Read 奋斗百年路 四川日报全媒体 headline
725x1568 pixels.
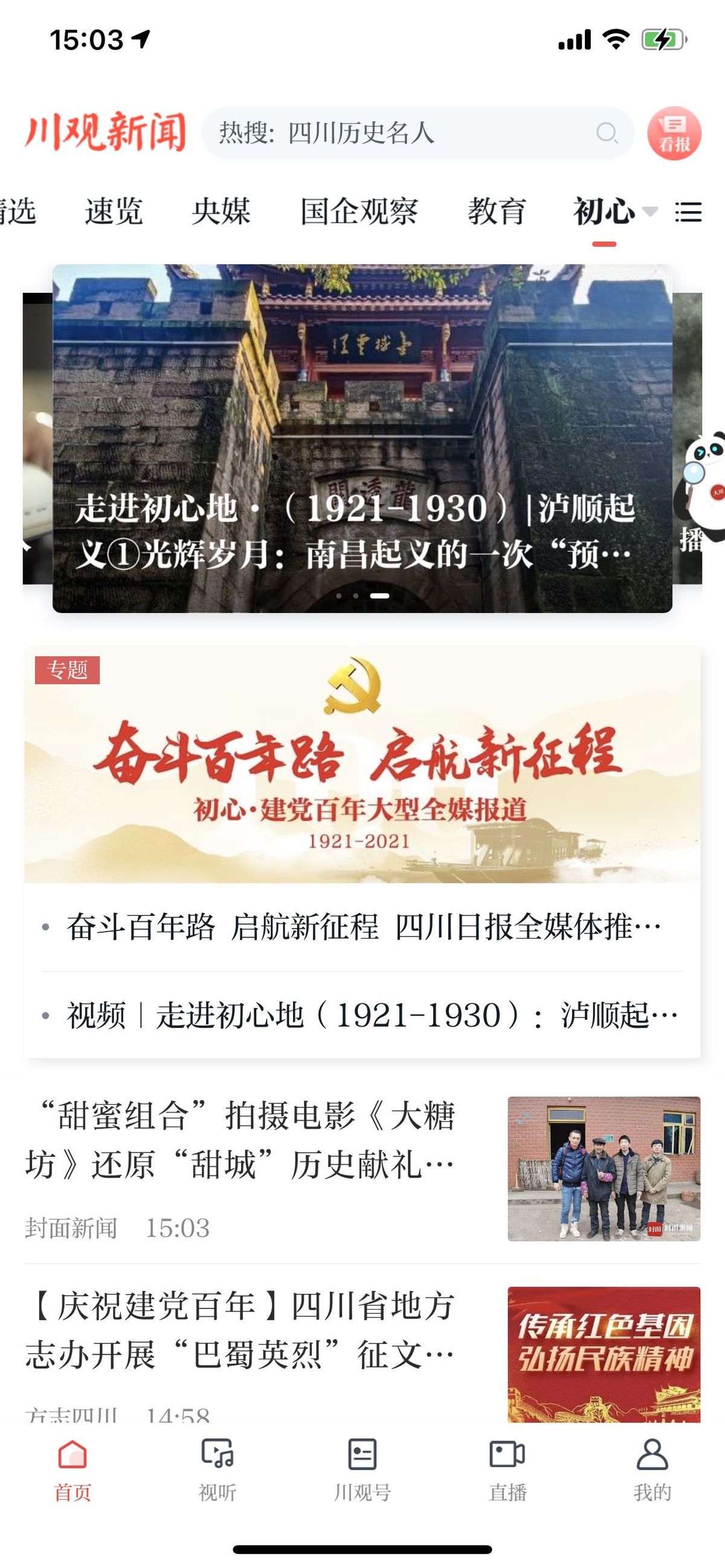tap(363, 927)
